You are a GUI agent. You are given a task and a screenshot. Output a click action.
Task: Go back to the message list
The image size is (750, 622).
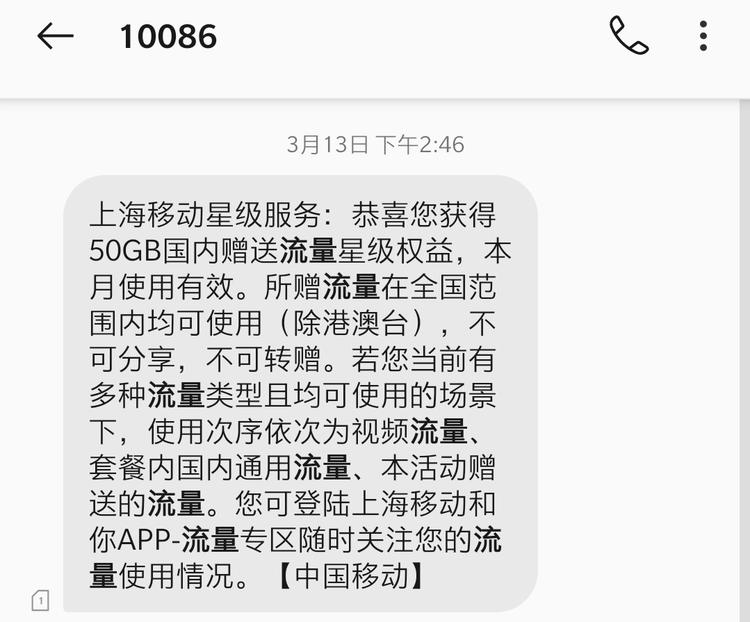[x=55, y=37]
